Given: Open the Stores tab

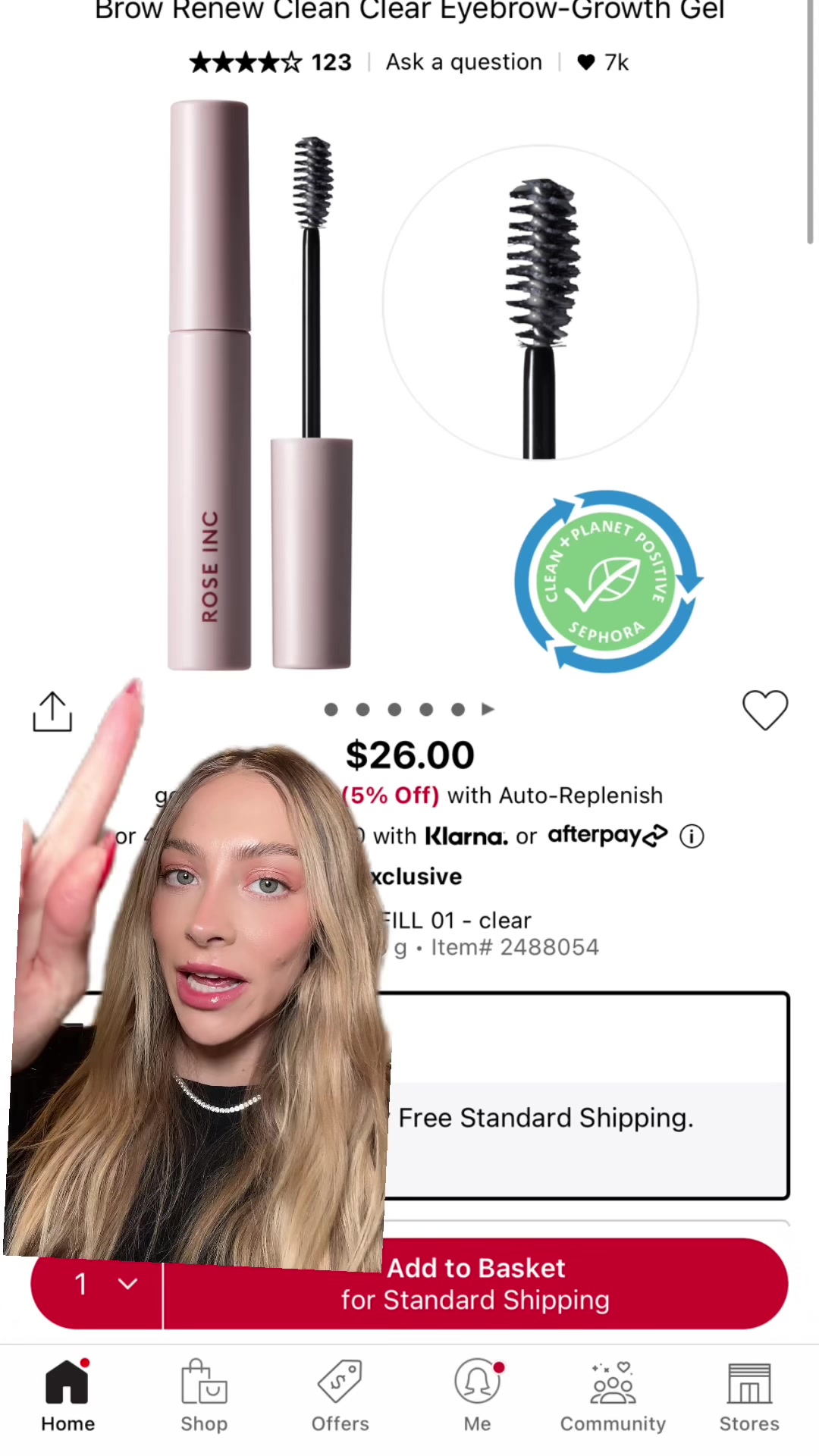Looking at the screenshot, I should pos(749,1395).
